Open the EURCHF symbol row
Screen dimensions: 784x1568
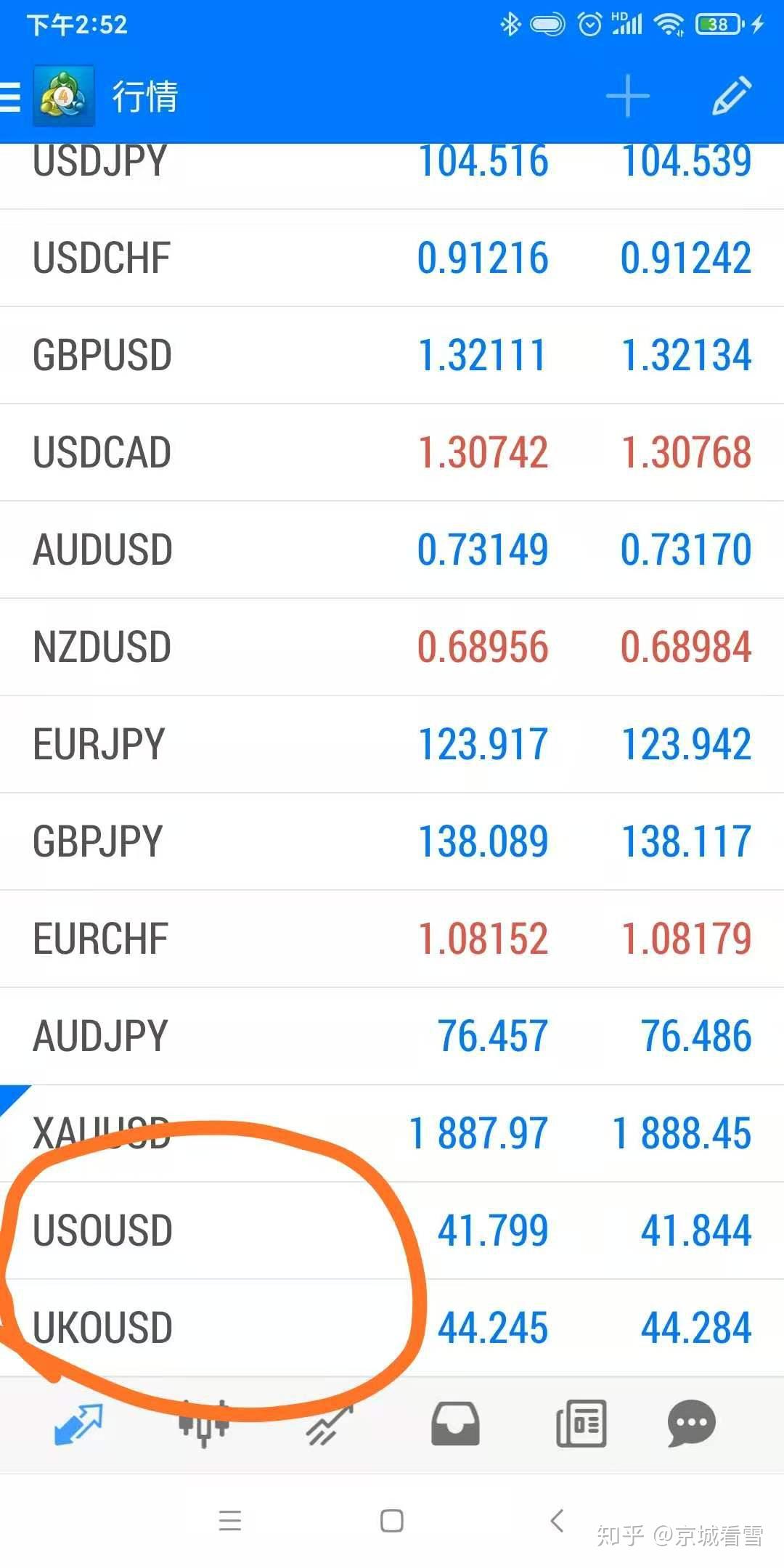click(x=392, y=939)
